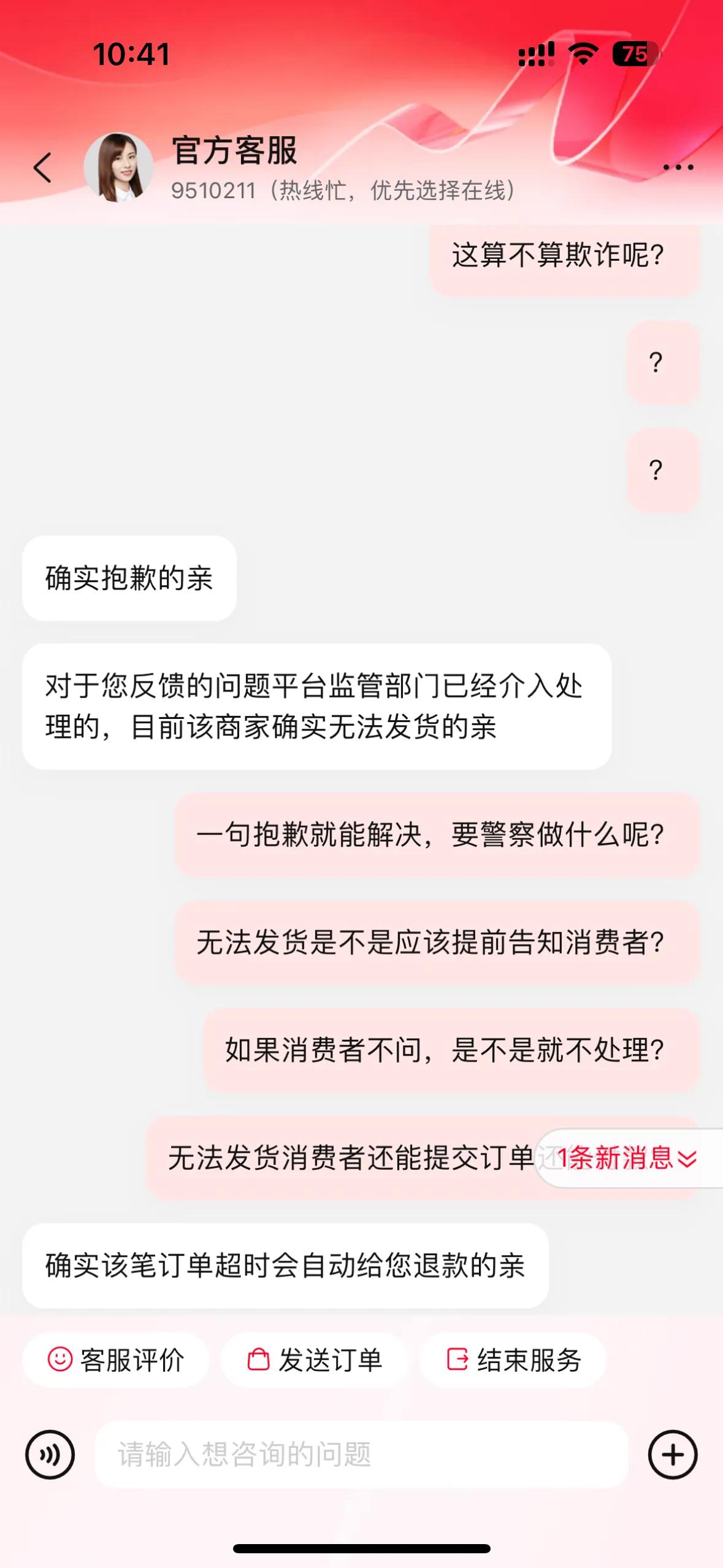
Task: Tap the back arrow to leave chat
Action: (42, 167)
